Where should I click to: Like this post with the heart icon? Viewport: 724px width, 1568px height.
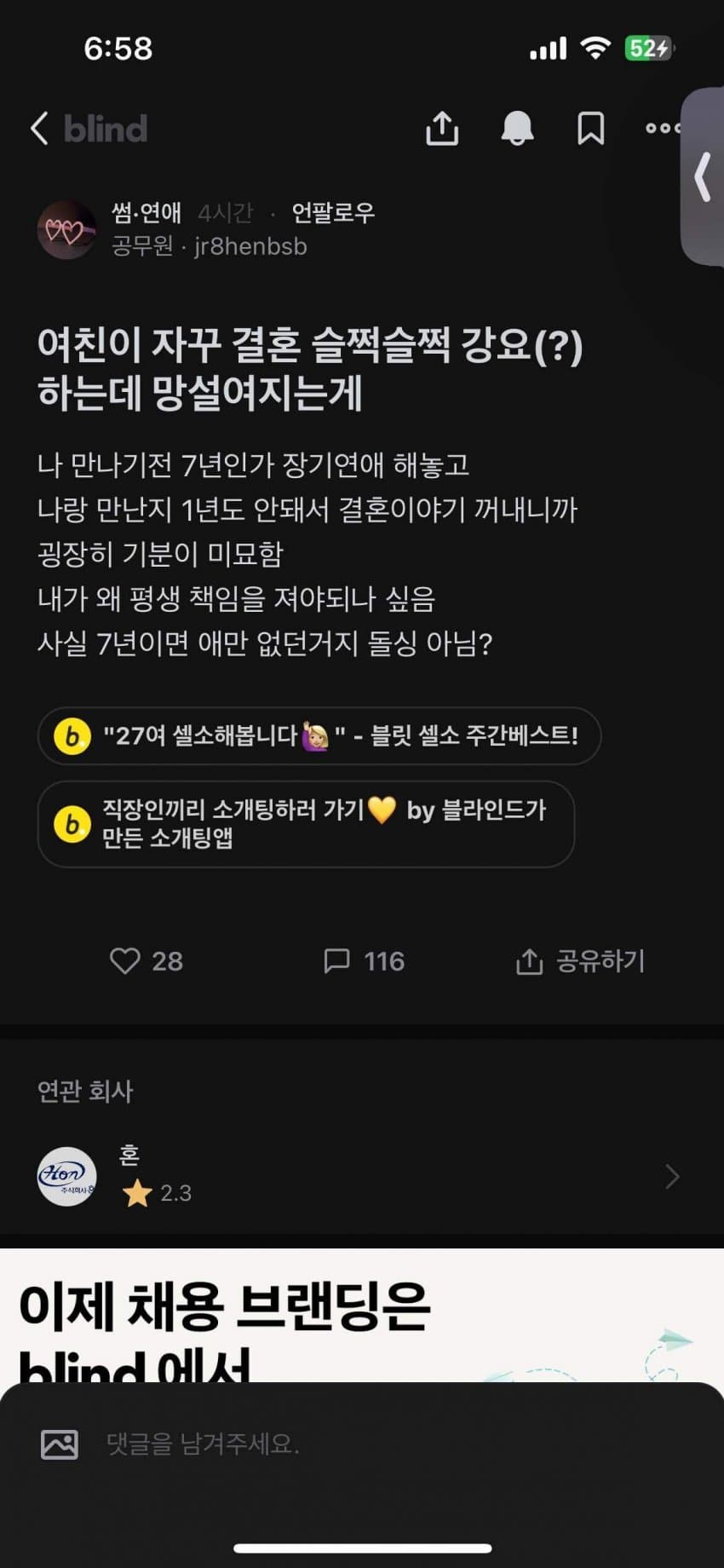125,961
